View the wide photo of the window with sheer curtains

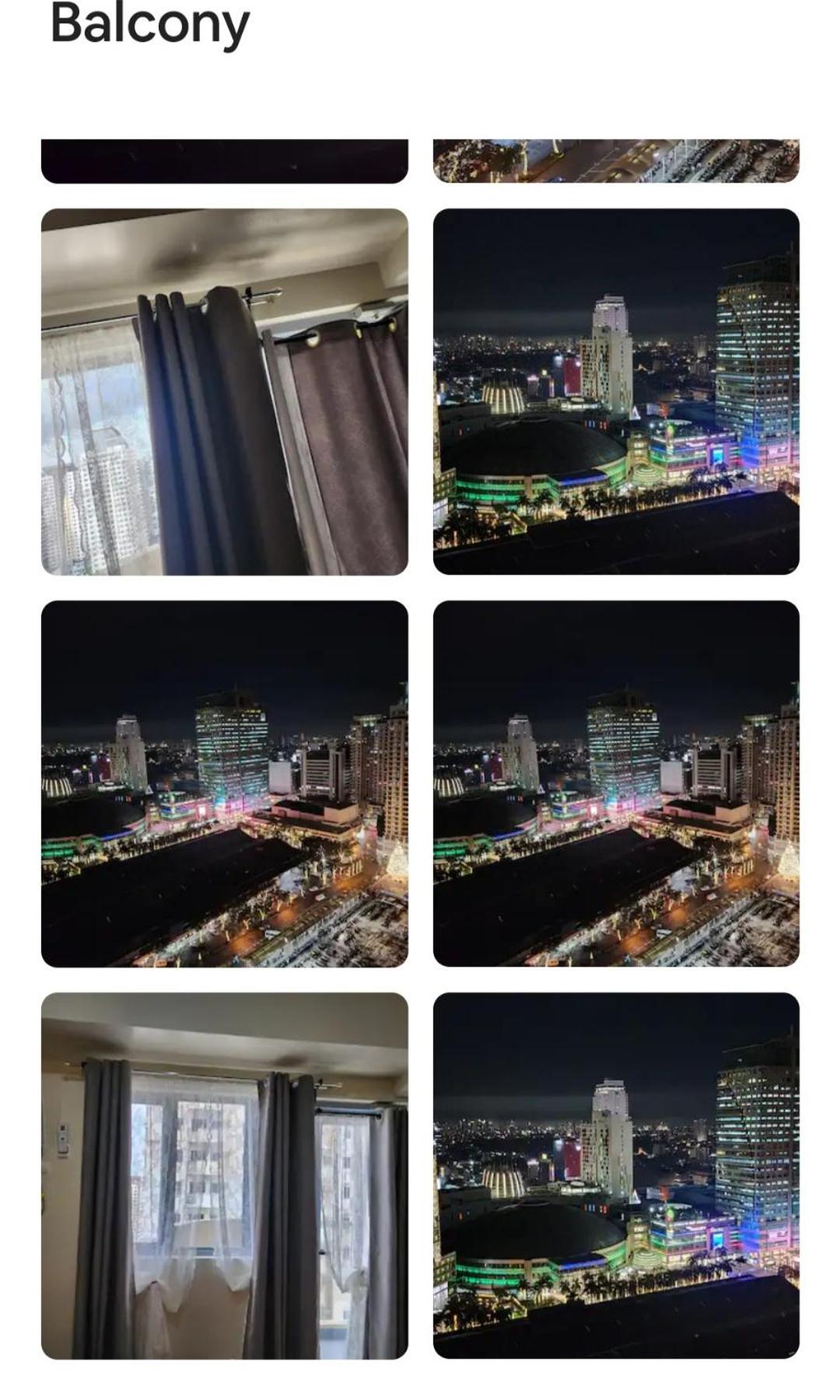click(x=224, y=1176)
